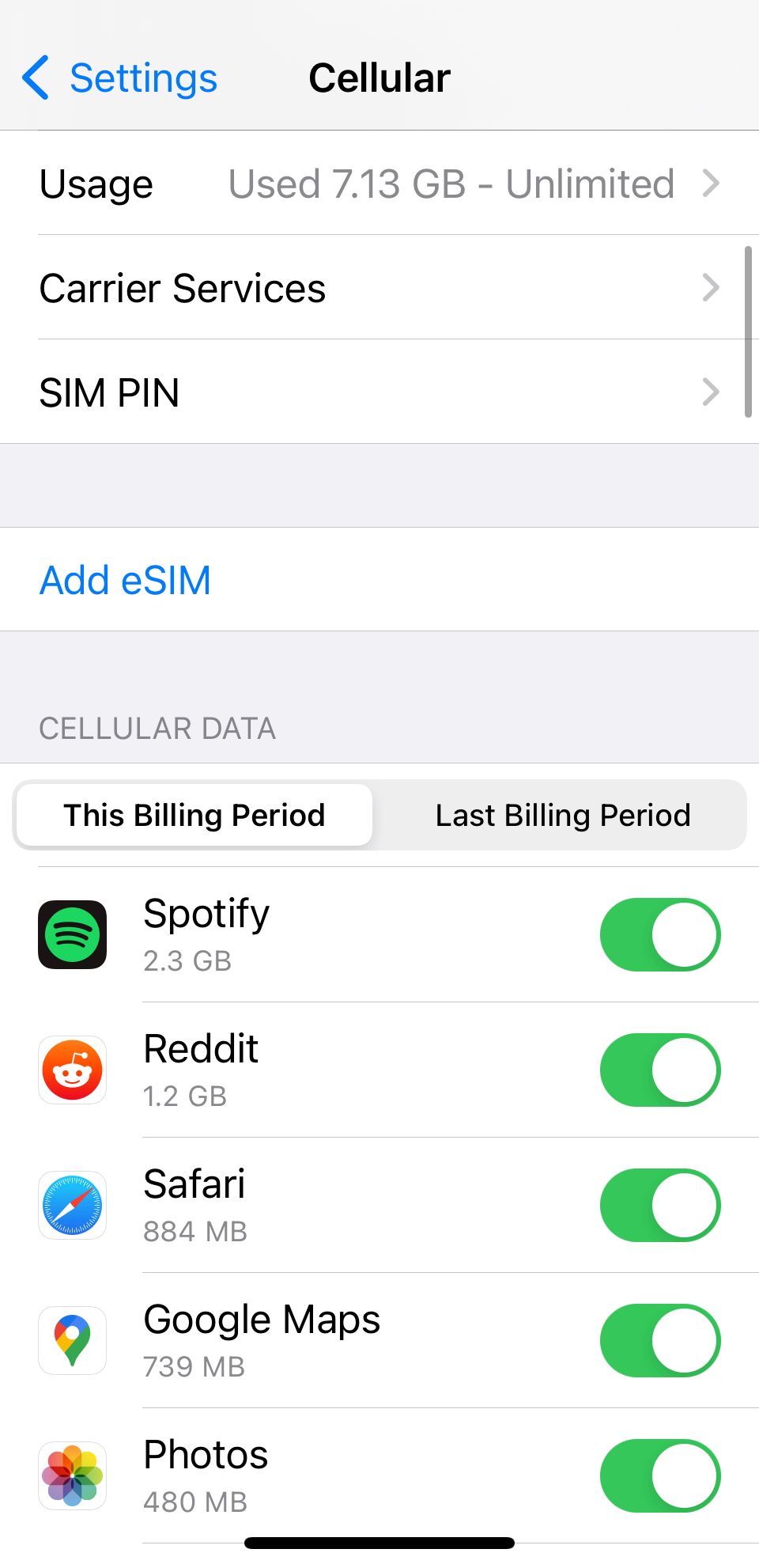Switch to Last Billing Period
This screenshot has width=759, height=1568.
[562, 815]
